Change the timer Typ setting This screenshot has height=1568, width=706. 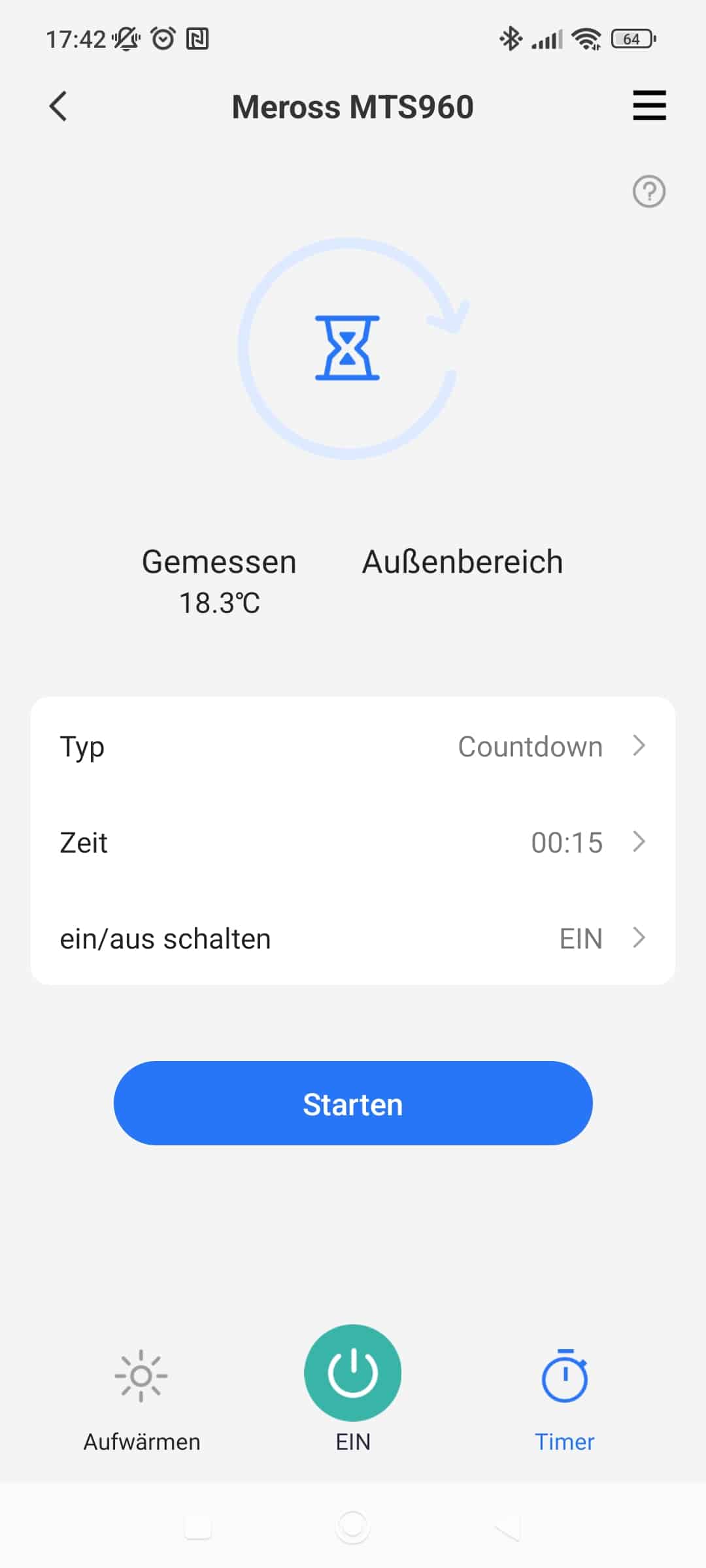pos(353,746)
